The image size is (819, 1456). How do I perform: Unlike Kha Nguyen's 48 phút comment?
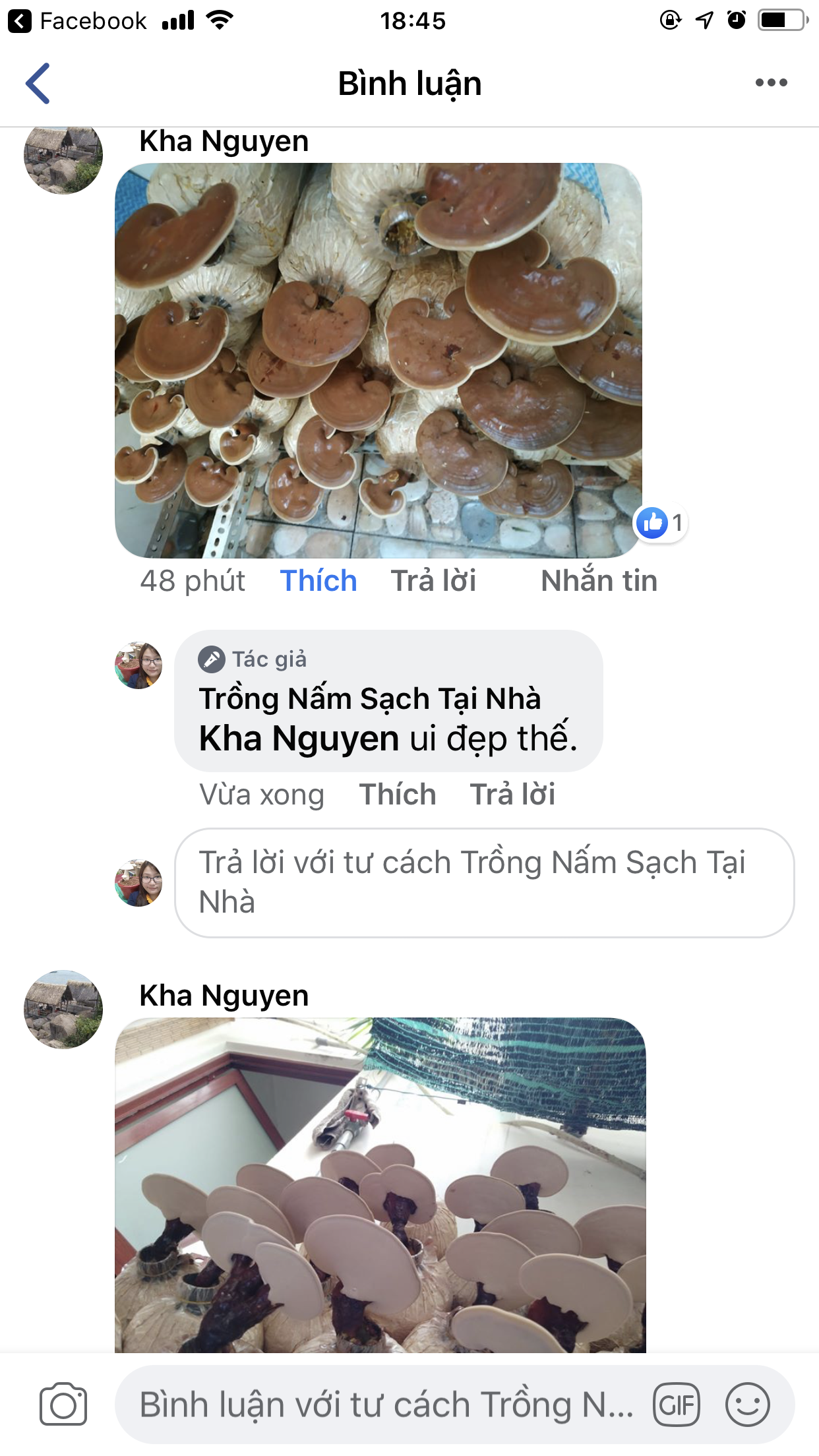pyautogui.click(x=318, y=581)
